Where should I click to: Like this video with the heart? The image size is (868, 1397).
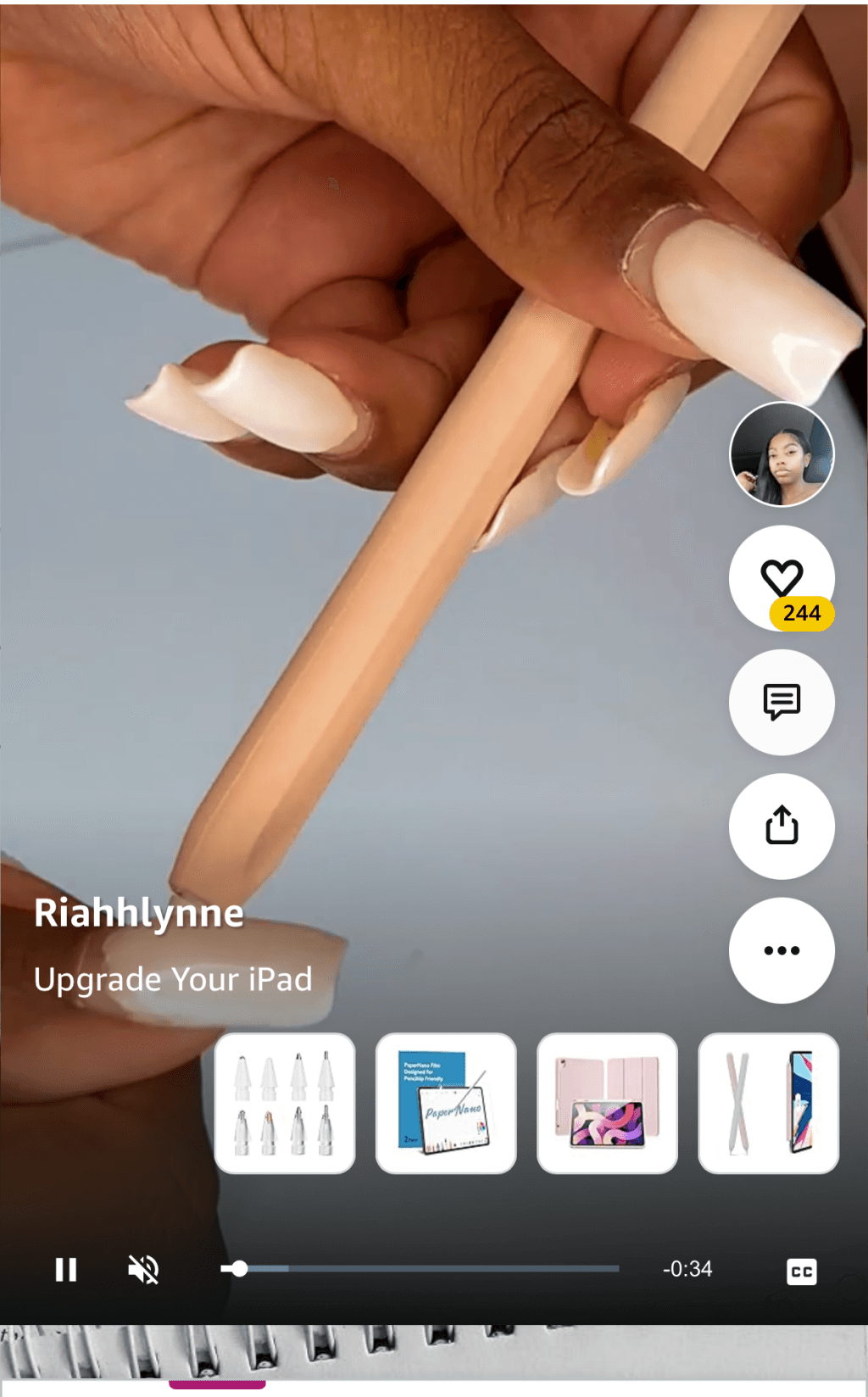tap(782, 578)
